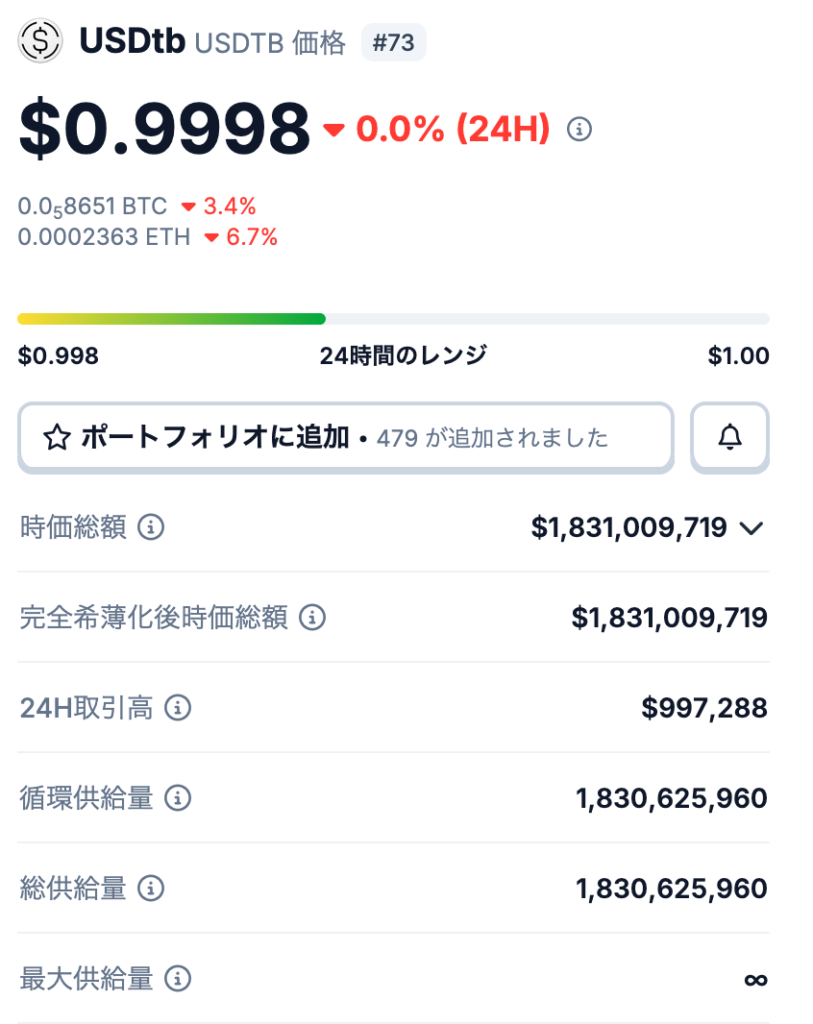Click the info icon beside 最大供給量
Viewport: 813px width, 1024px height.
[x=177, y=978]
